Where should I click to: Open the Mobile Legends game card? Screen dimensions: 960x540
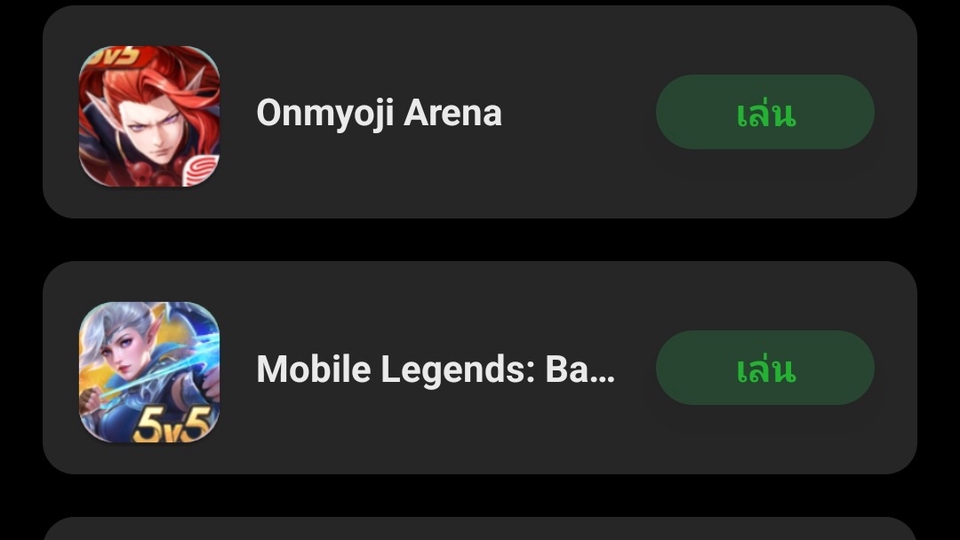pyautogui.click(x=434, y=369)
